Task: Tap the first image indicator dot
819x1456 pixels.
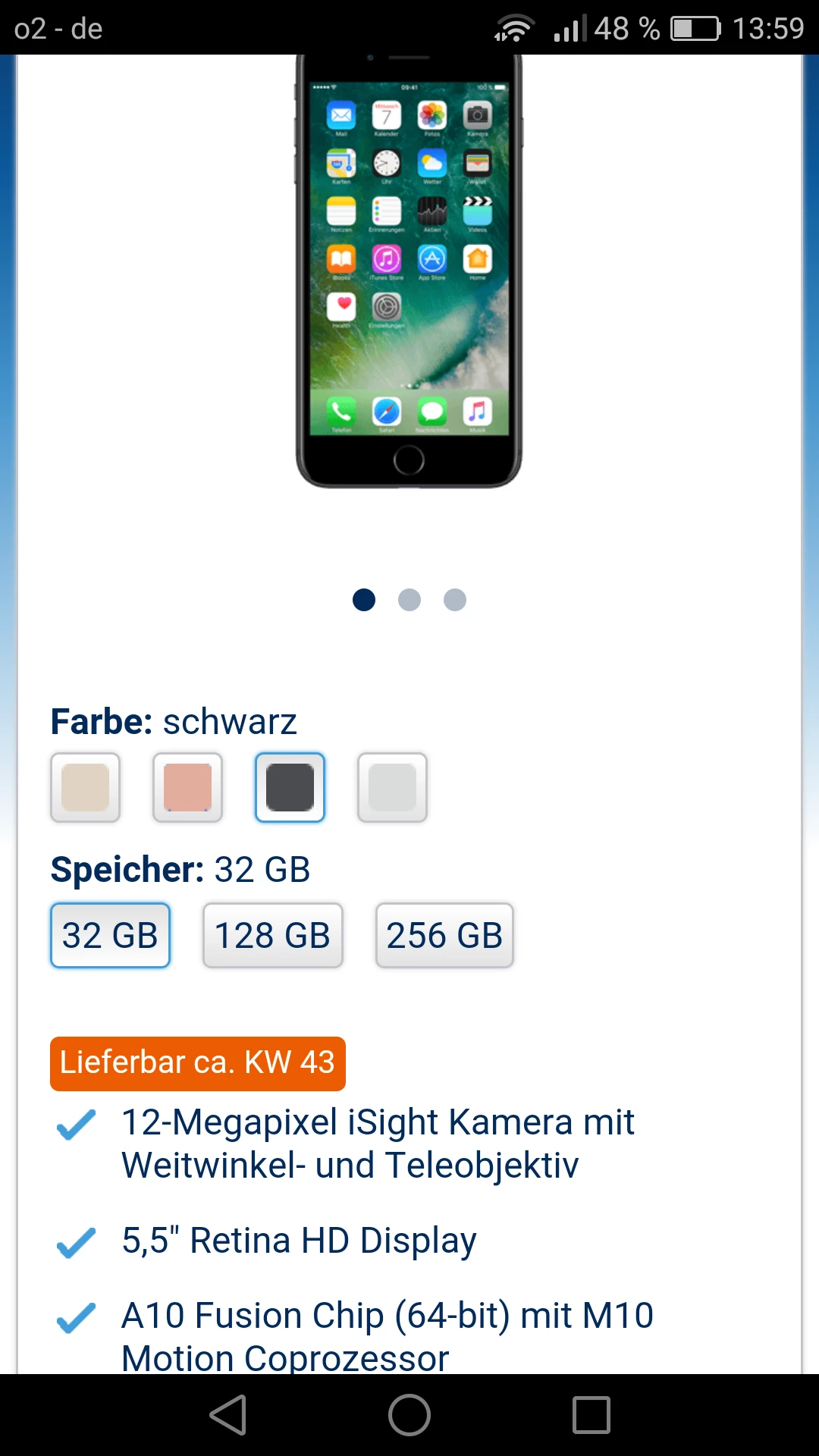Action: (x=364, y=600)
